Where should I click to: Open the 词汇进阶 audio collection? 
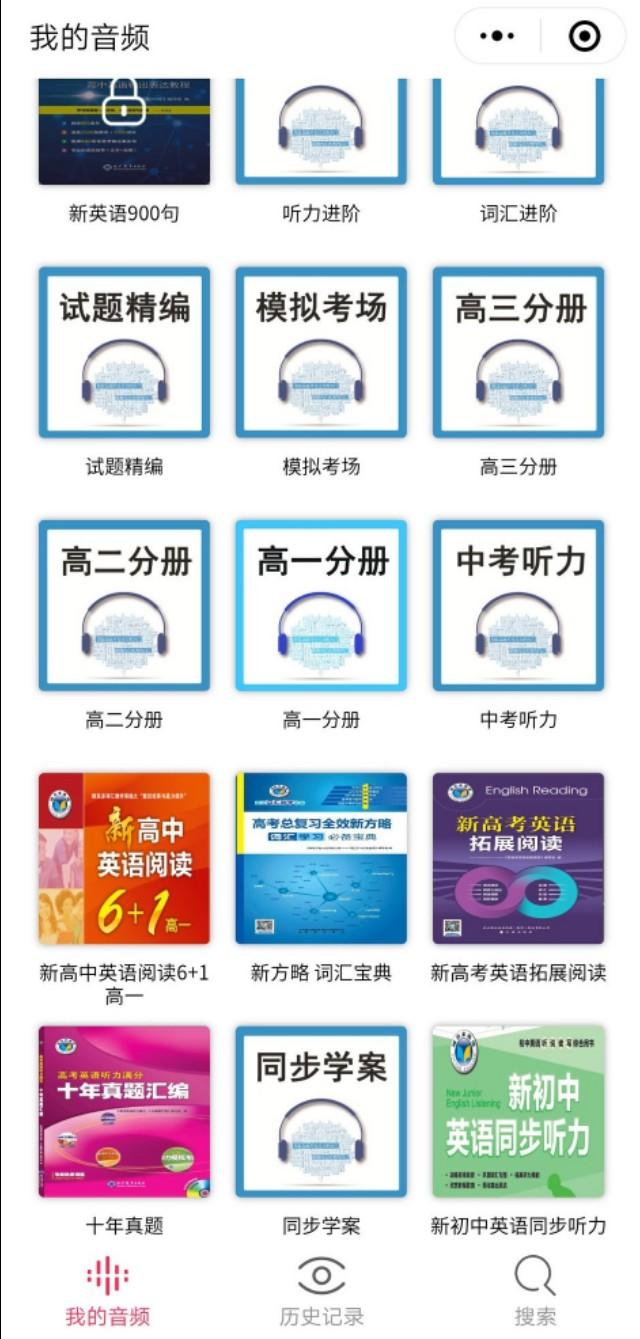coord(518,132)
